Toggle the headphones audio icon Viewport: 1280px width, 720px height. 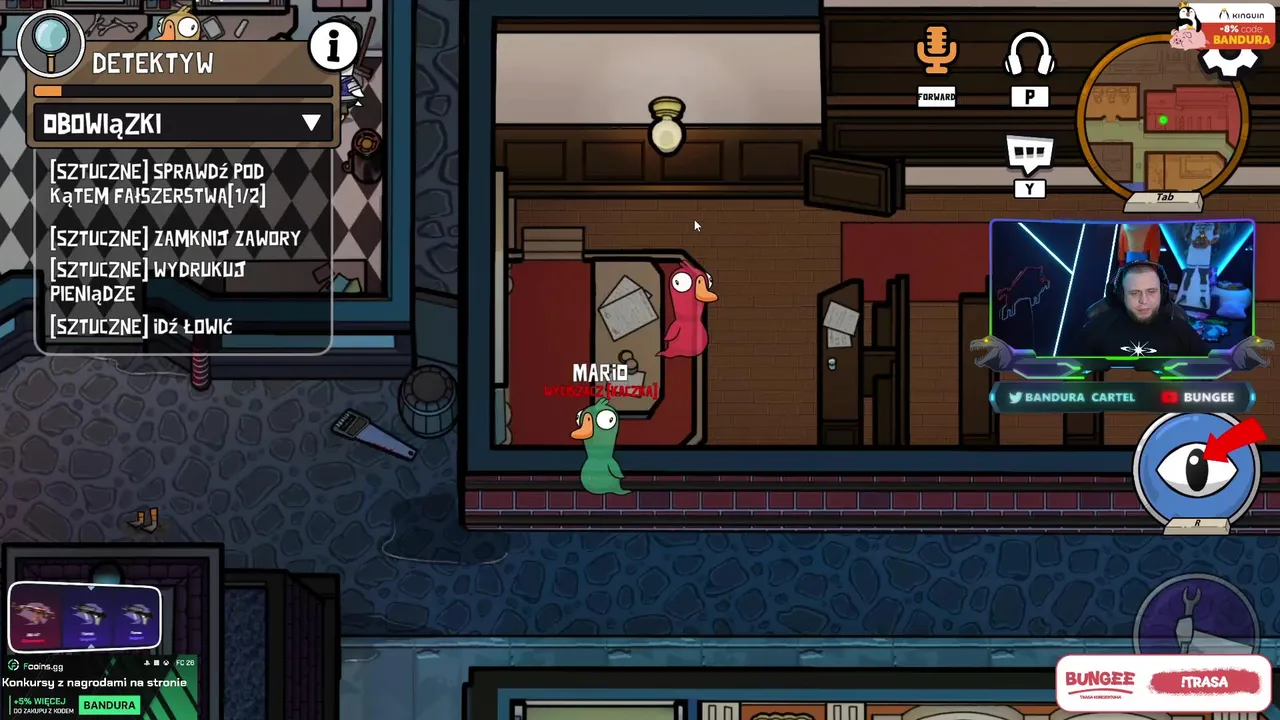click(x=1029, y=56)
